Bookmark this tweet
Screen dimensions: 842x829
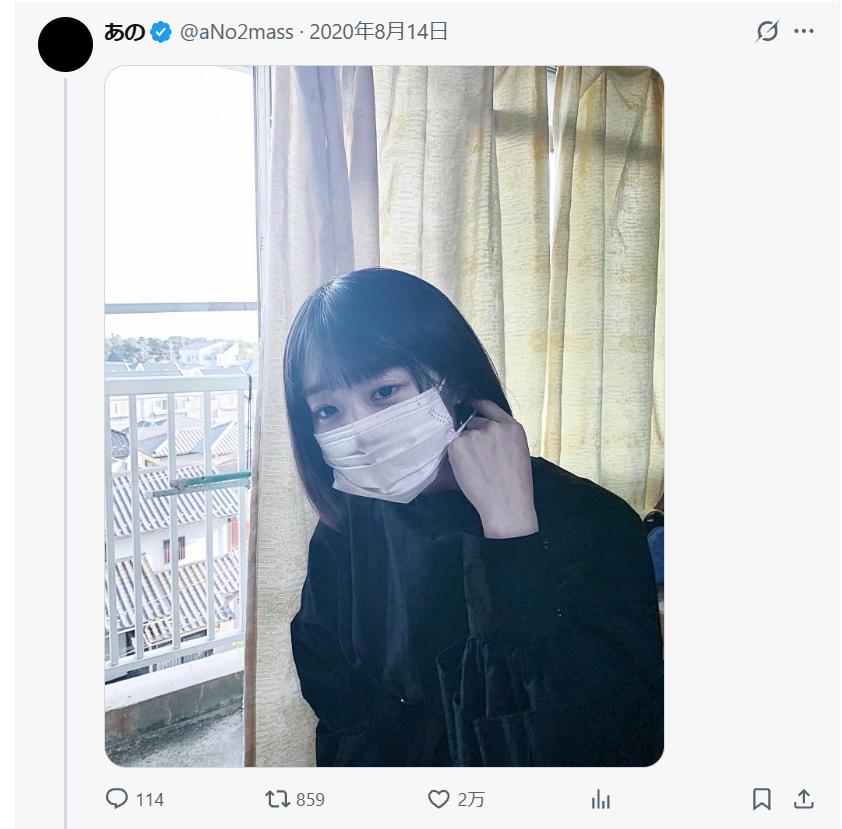tap(761, 799)
